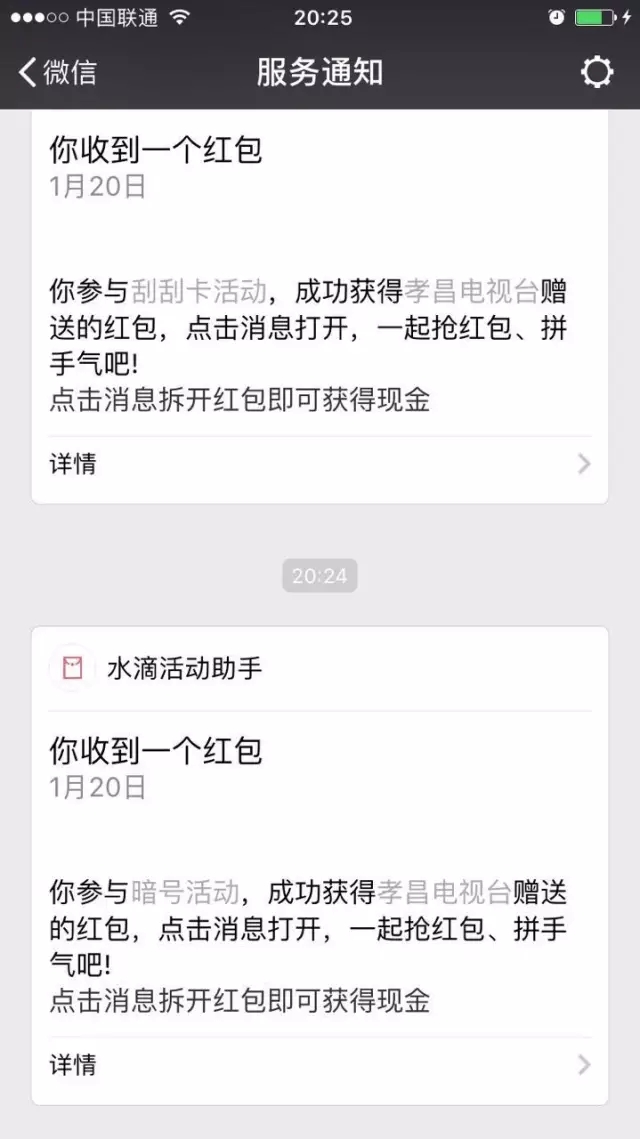This screenshot has width=640, height=1139.
Task: Open 详情 of the 刮刮卡活动 red packet
Action: coord(320,463)
